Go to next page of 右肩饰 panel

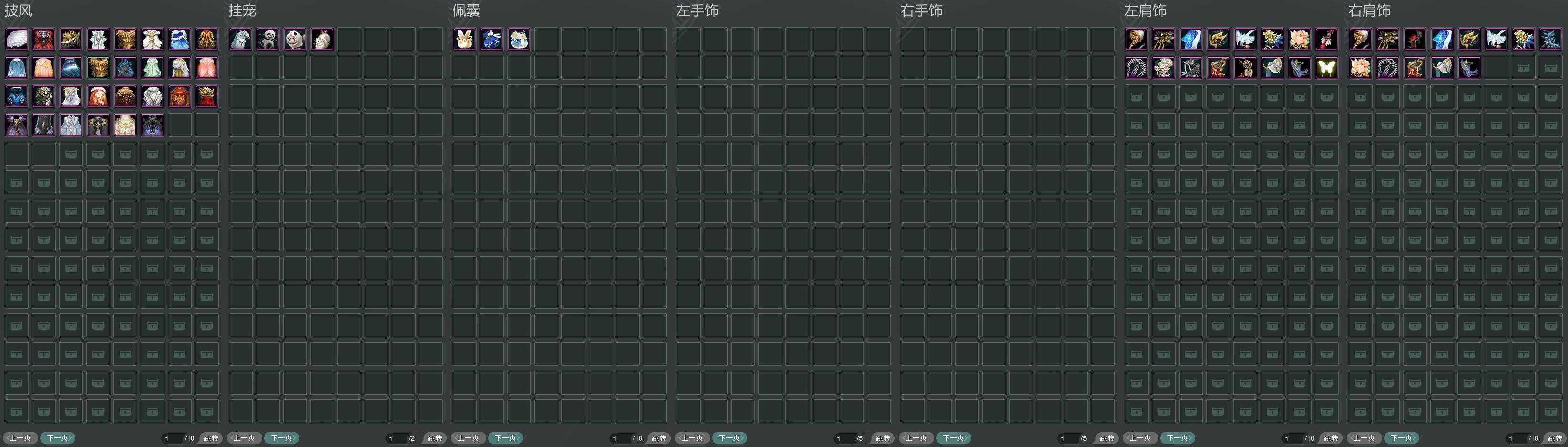[x=1402, y=438]
